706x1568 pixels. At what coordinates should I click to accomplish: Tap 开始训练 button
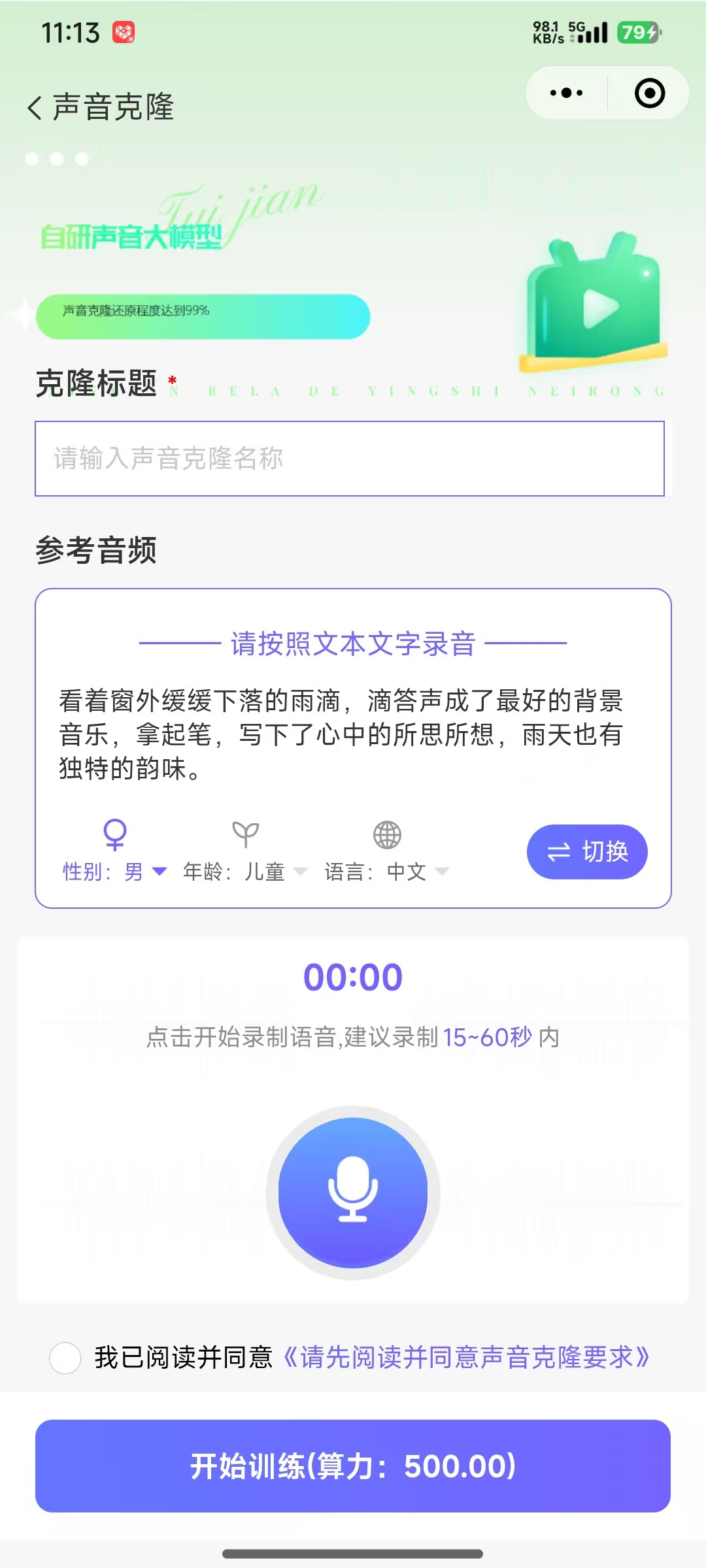pos(353,1466)
